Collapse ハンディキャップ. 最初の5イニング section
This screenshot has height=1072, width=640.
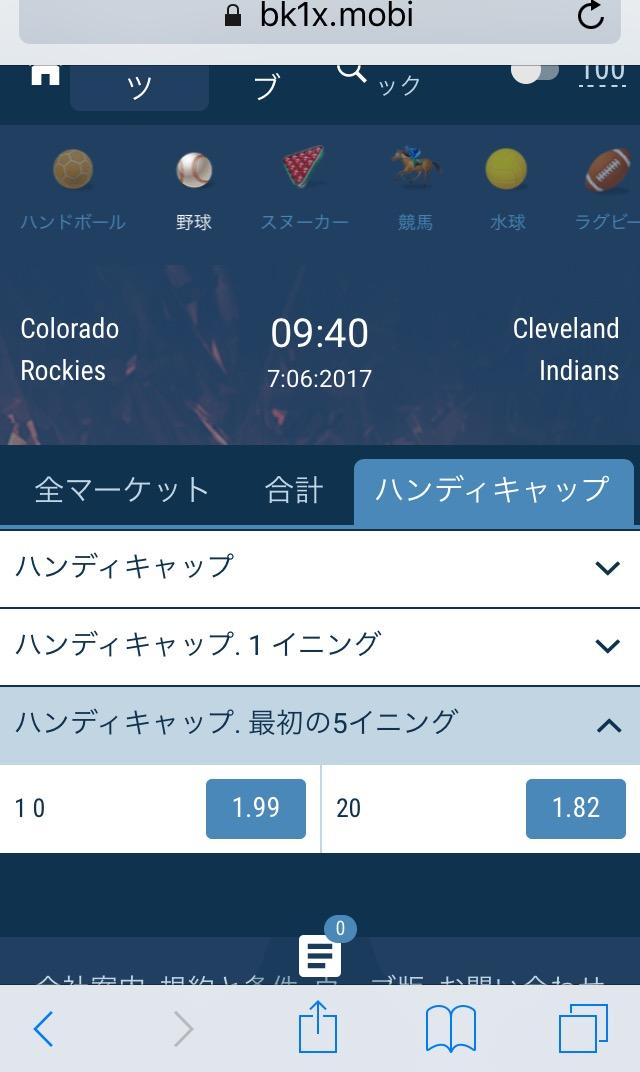608,725
